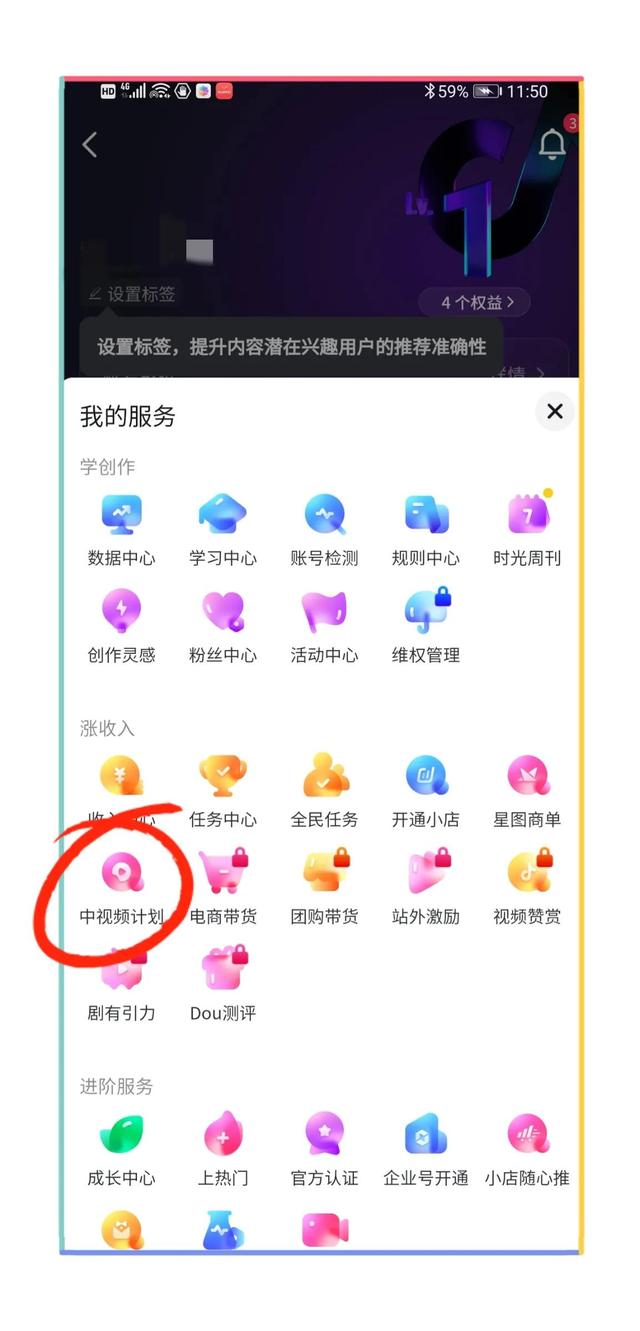
Task: Open the 4个权益 benefits chip
Action: (473, 301)
